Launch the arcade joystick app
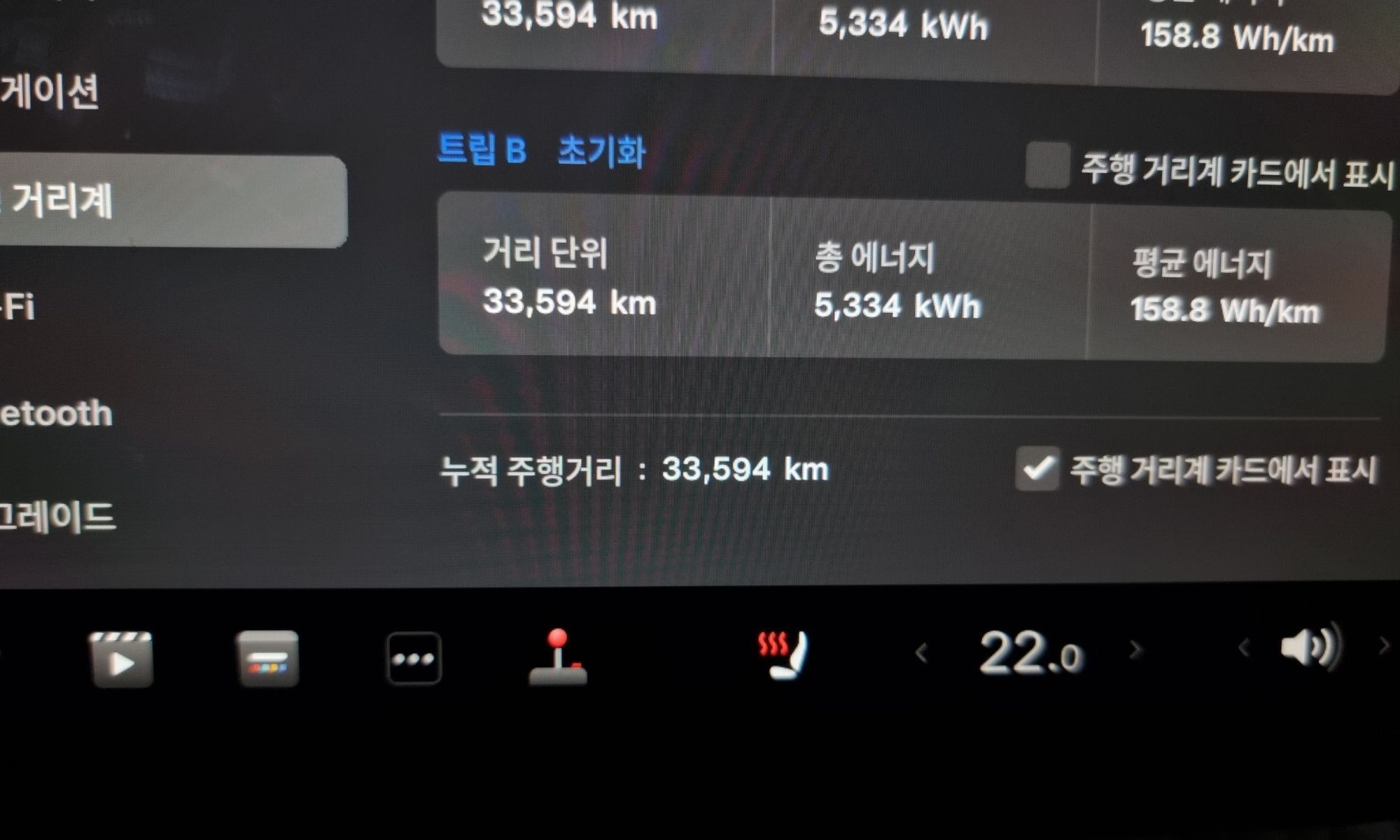Image resolution: width=1400 pixels, height=840 pixels. [558, 657]
